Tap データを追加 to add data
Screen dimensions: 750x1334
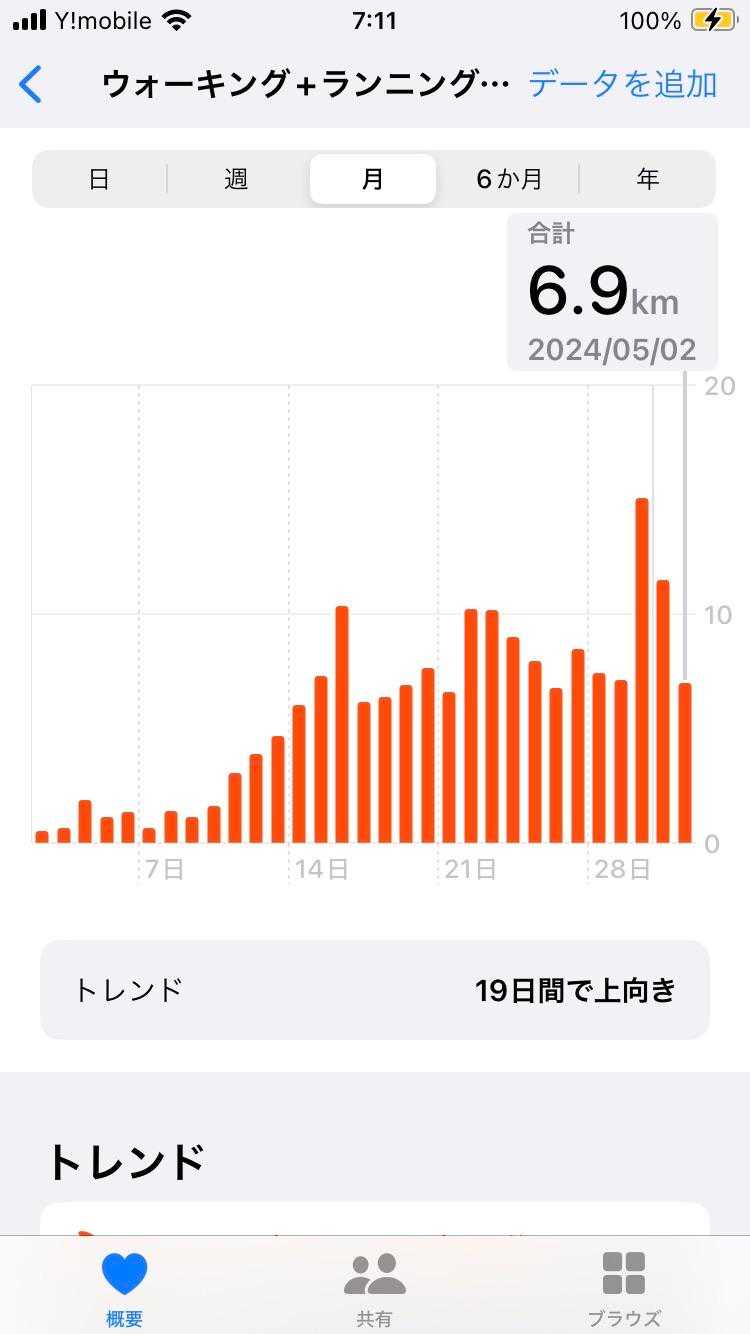(622, 85)
